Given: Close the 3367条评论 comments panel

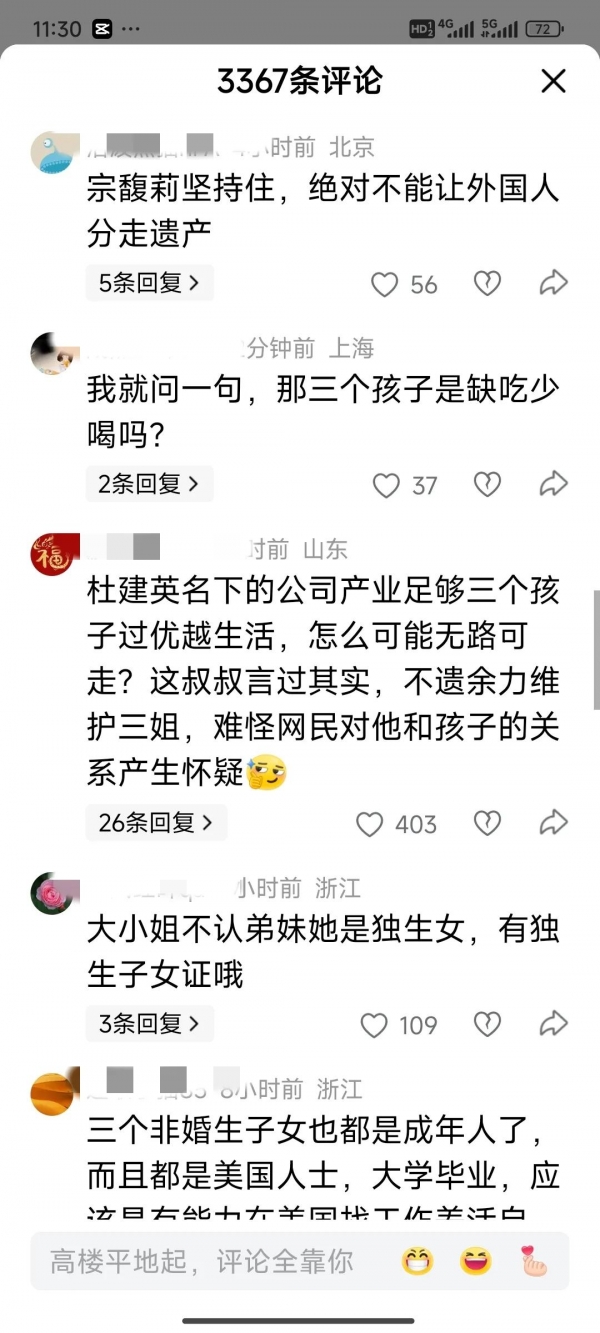Looking at the screenshot, I should [x=553, y=81].
